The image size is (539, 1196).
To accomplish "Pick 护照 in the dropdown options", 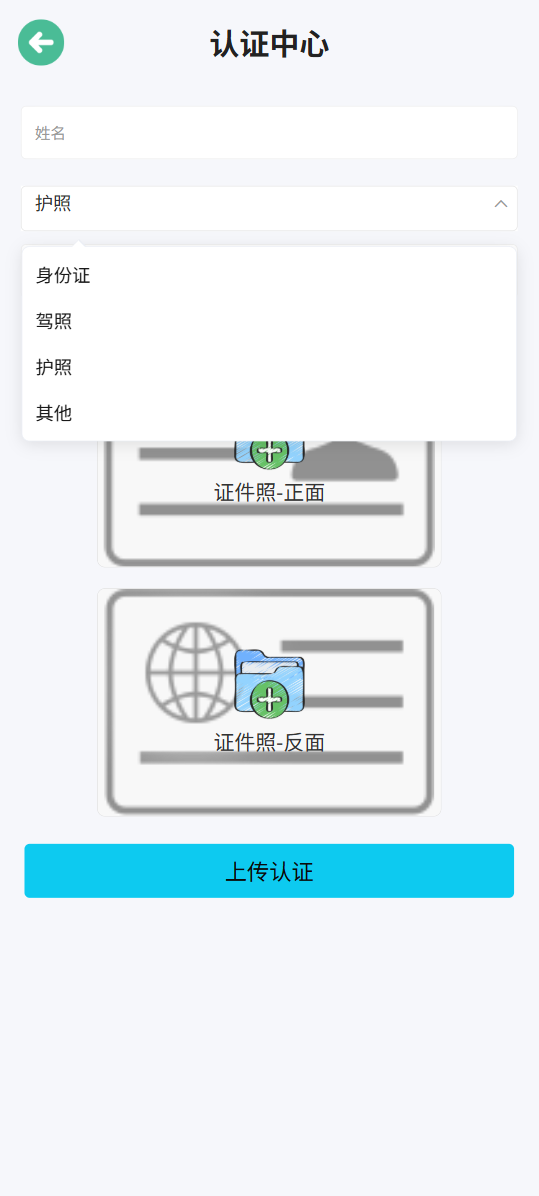I will 269,368.
